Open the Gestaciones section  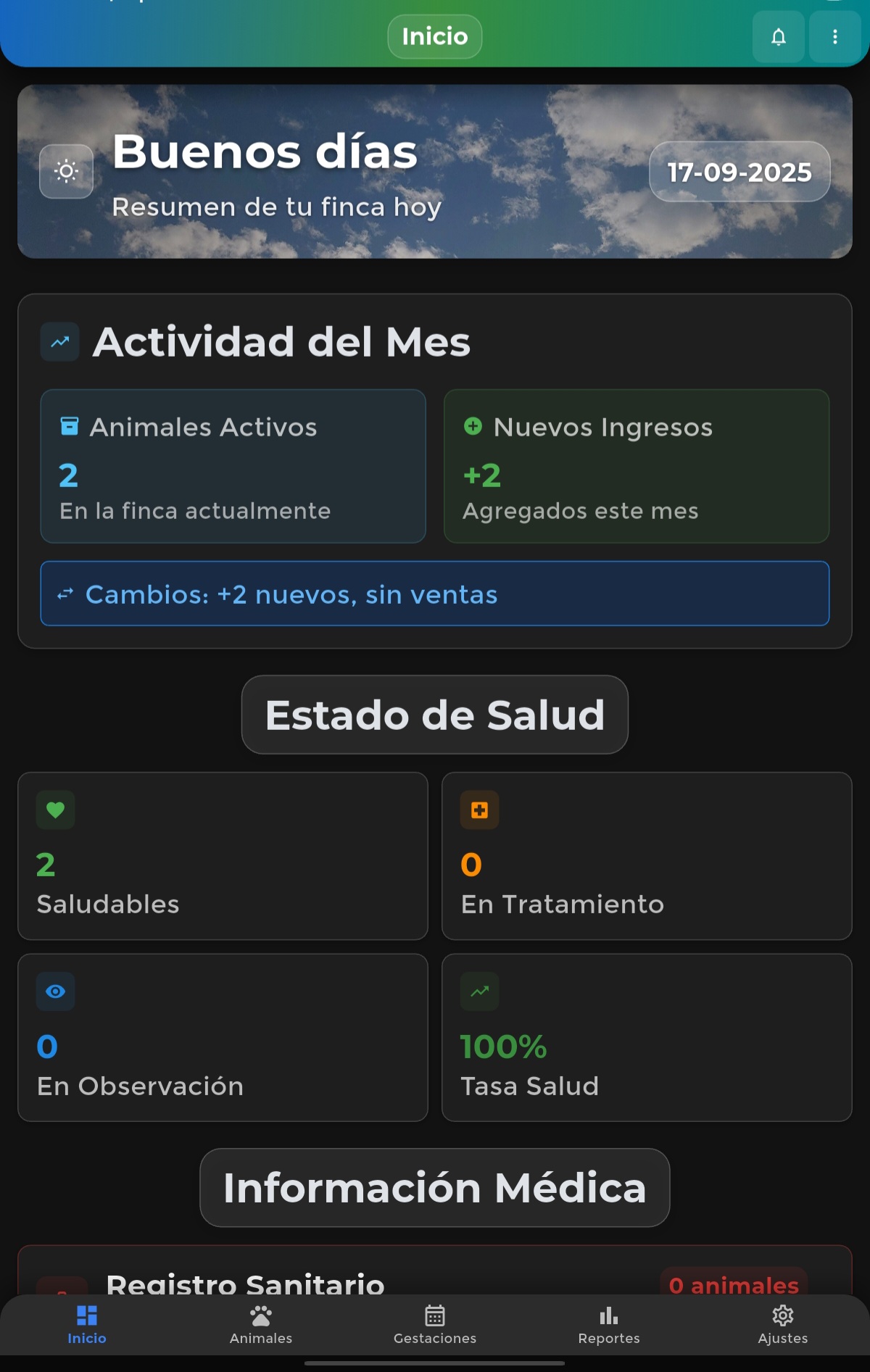pyautogui.click(x=434, y=1325)
